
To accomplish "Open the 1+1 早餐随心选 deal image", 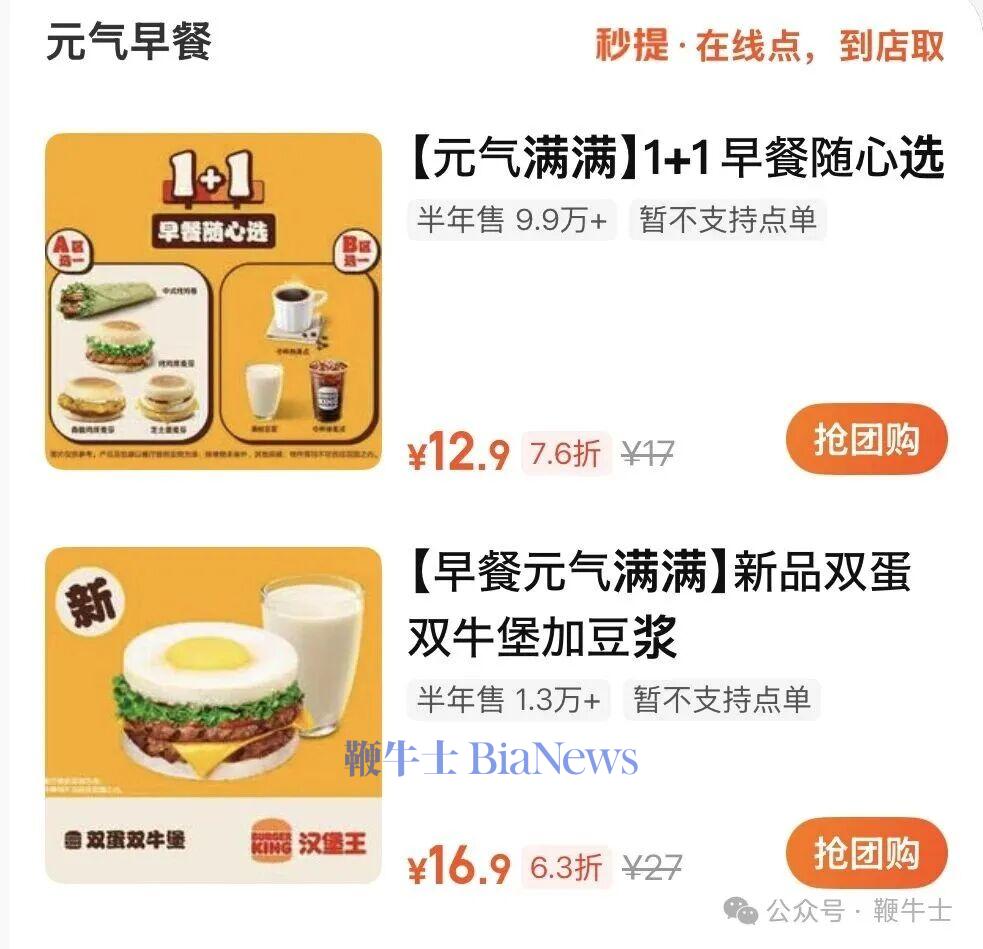I will tap(213, 301).
